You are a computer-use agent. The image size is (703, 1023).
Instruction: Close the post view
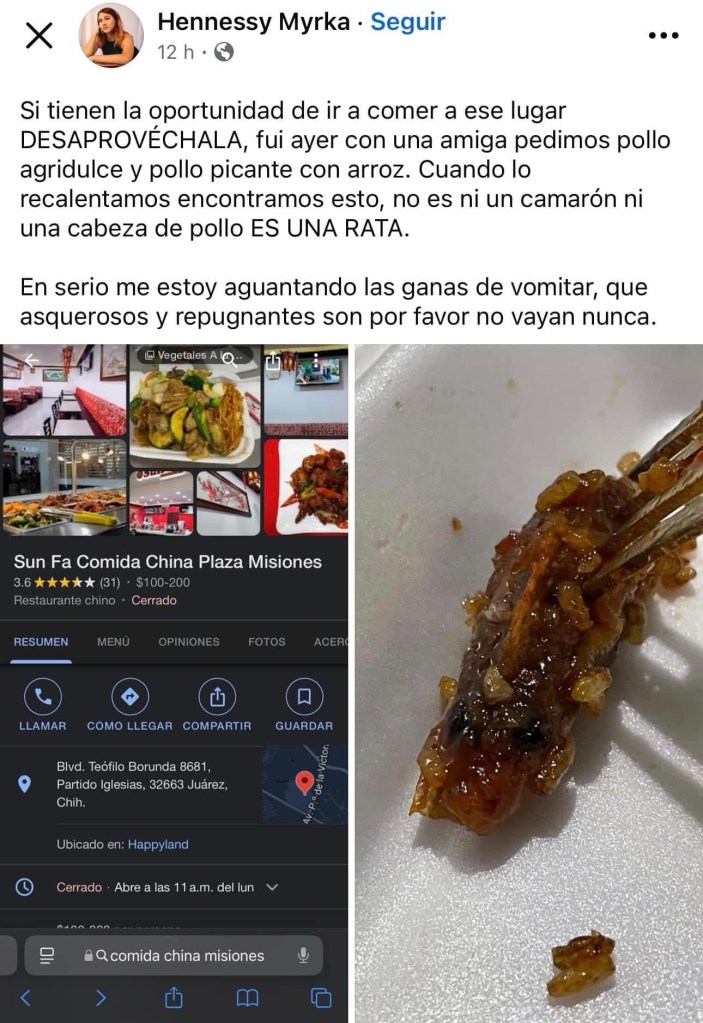pos(38,36)
